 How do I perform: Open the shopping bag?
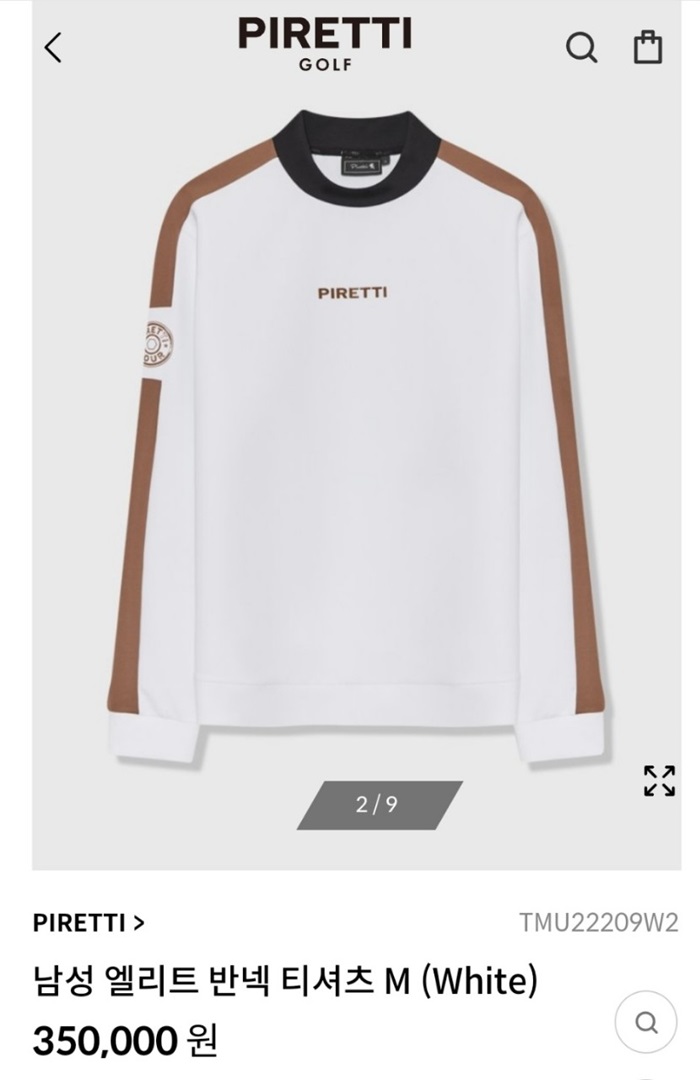pos(648,47)
